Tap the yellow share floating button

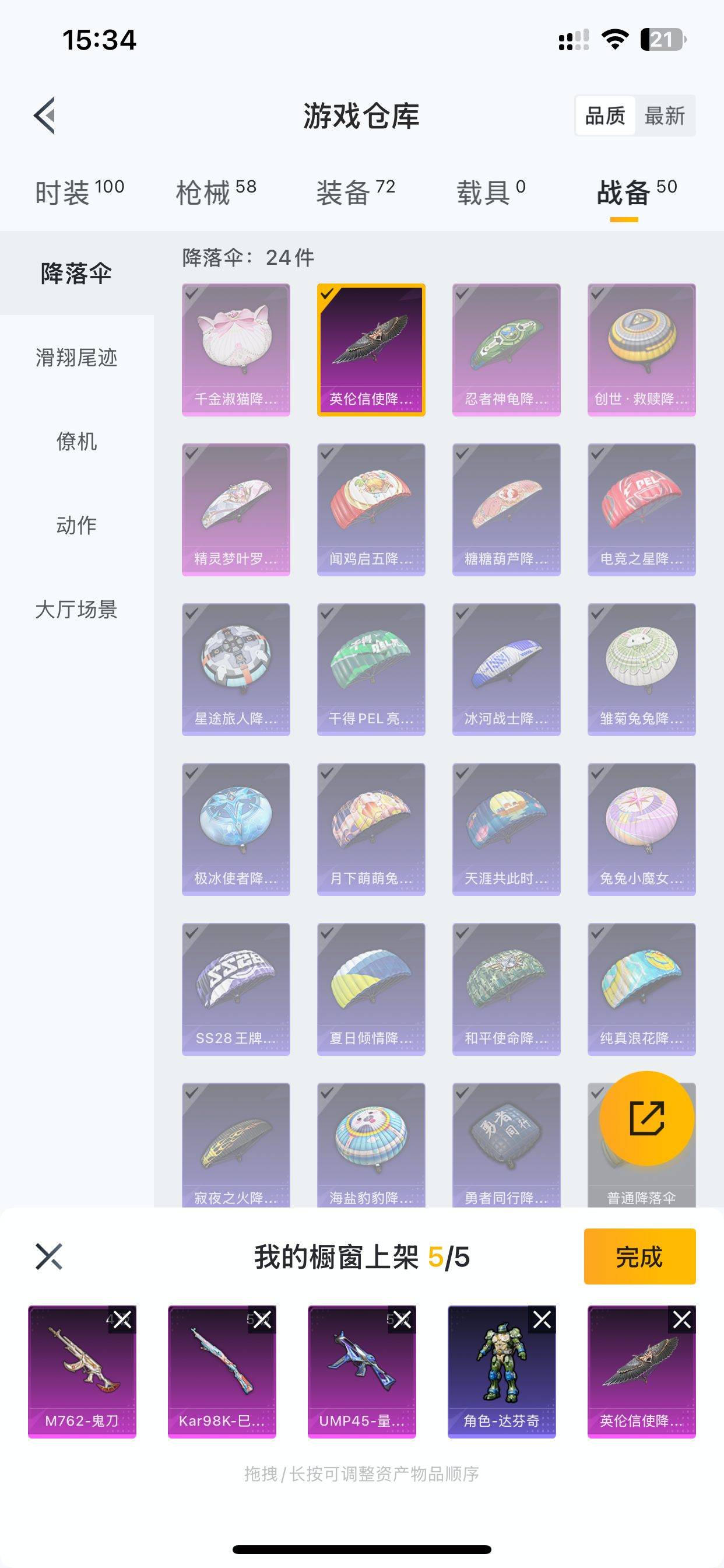[646, 1118]
